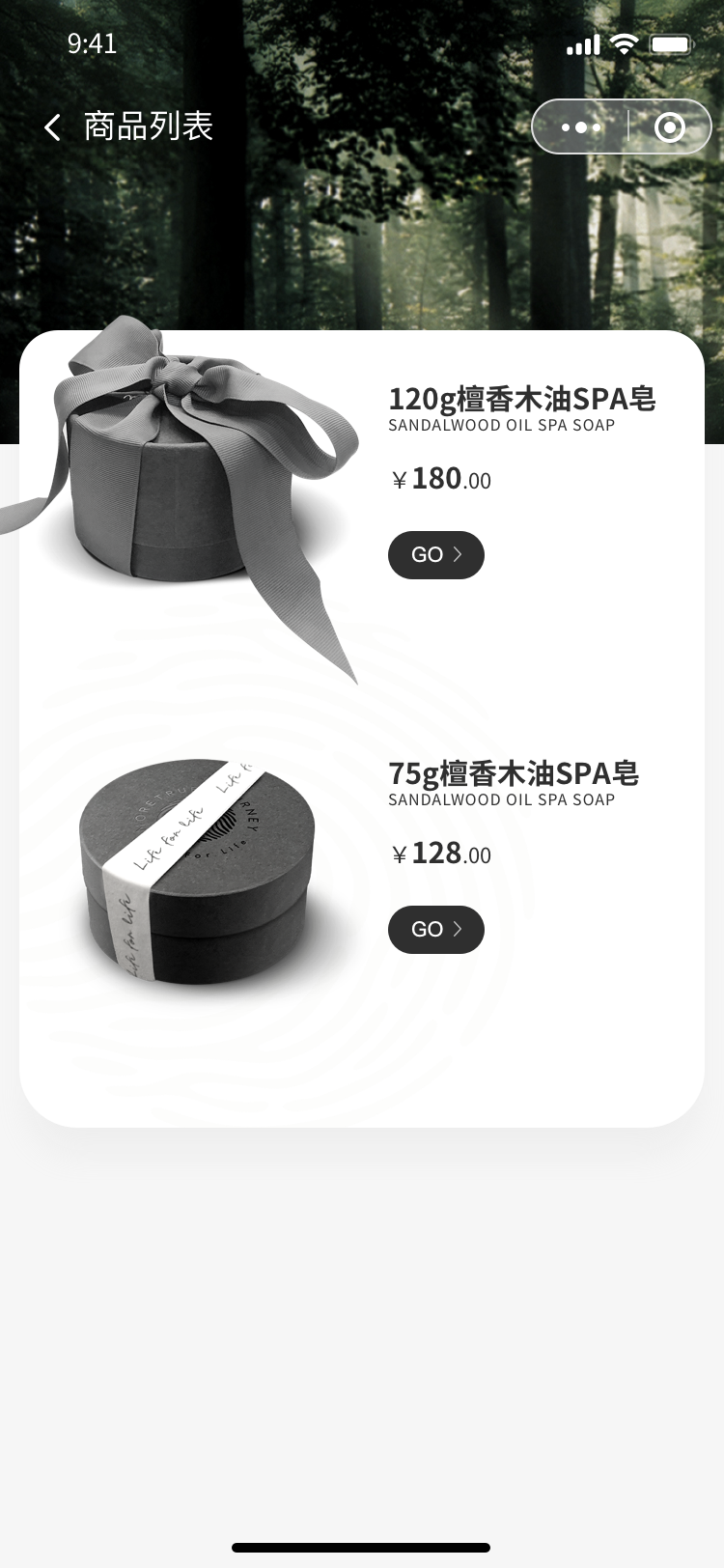Tap GO for 75g檀香木油SPA皂
The height and width of the screenshot is (1568, 724).
tap(436, 930)
